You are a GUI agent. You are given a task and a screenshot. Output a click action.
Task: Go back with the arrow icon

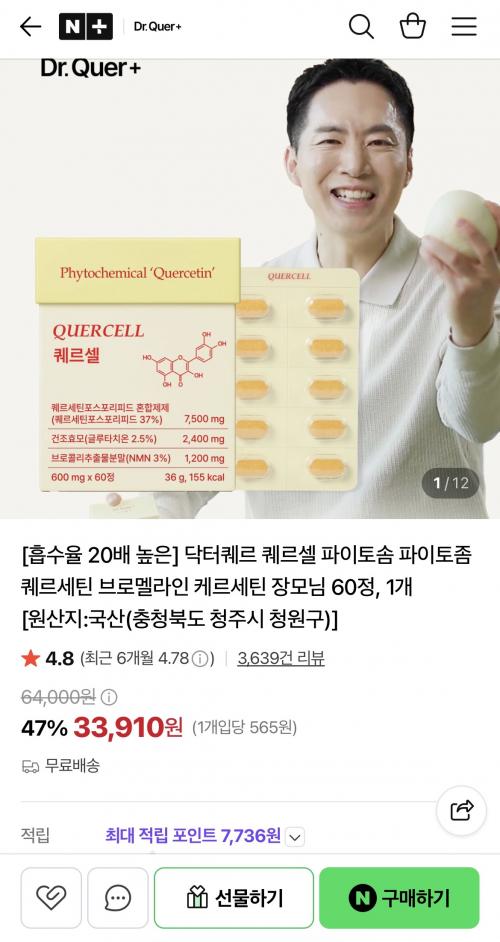30,26
